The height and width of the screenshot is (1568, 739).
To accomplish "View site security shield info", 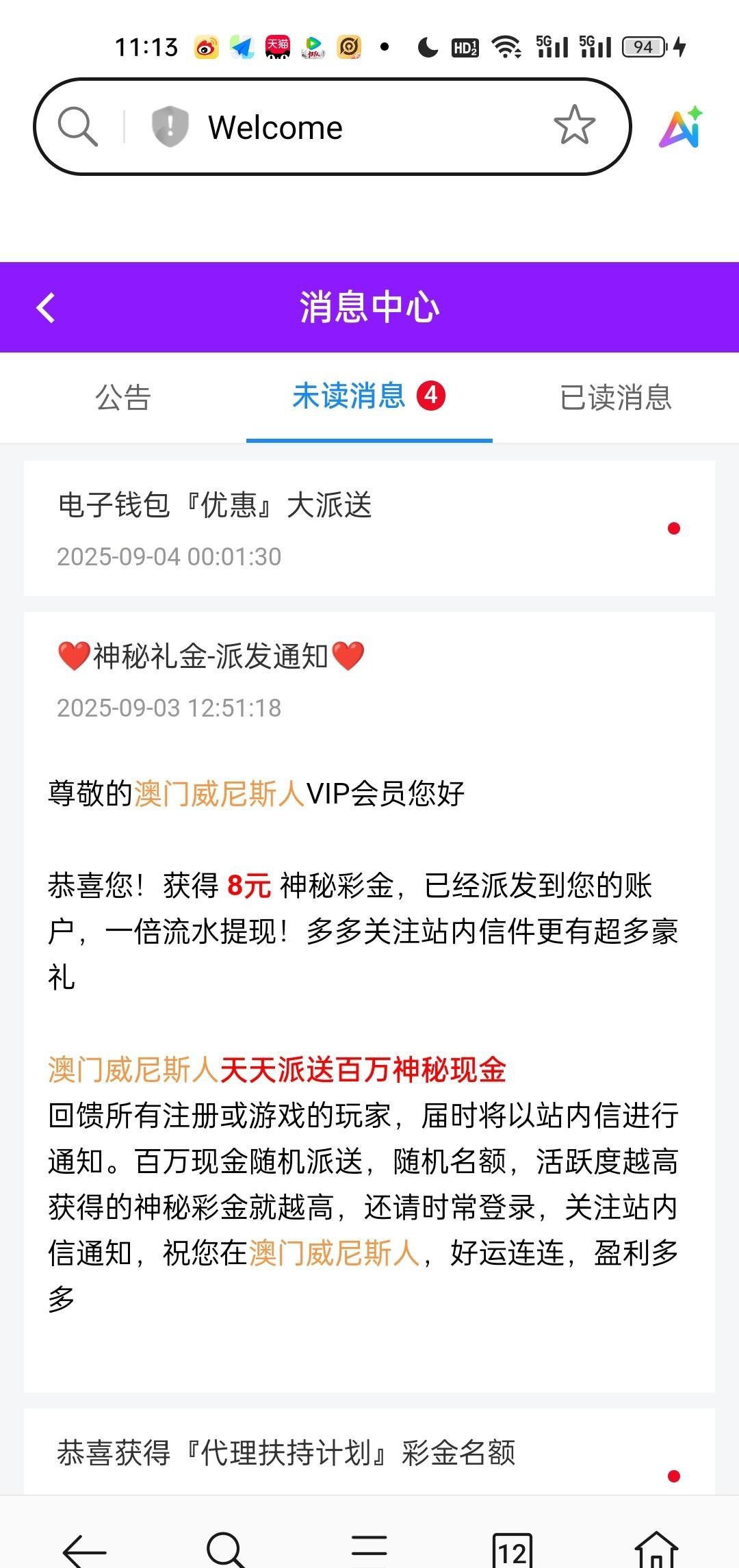I will click(x=170, y=127).
